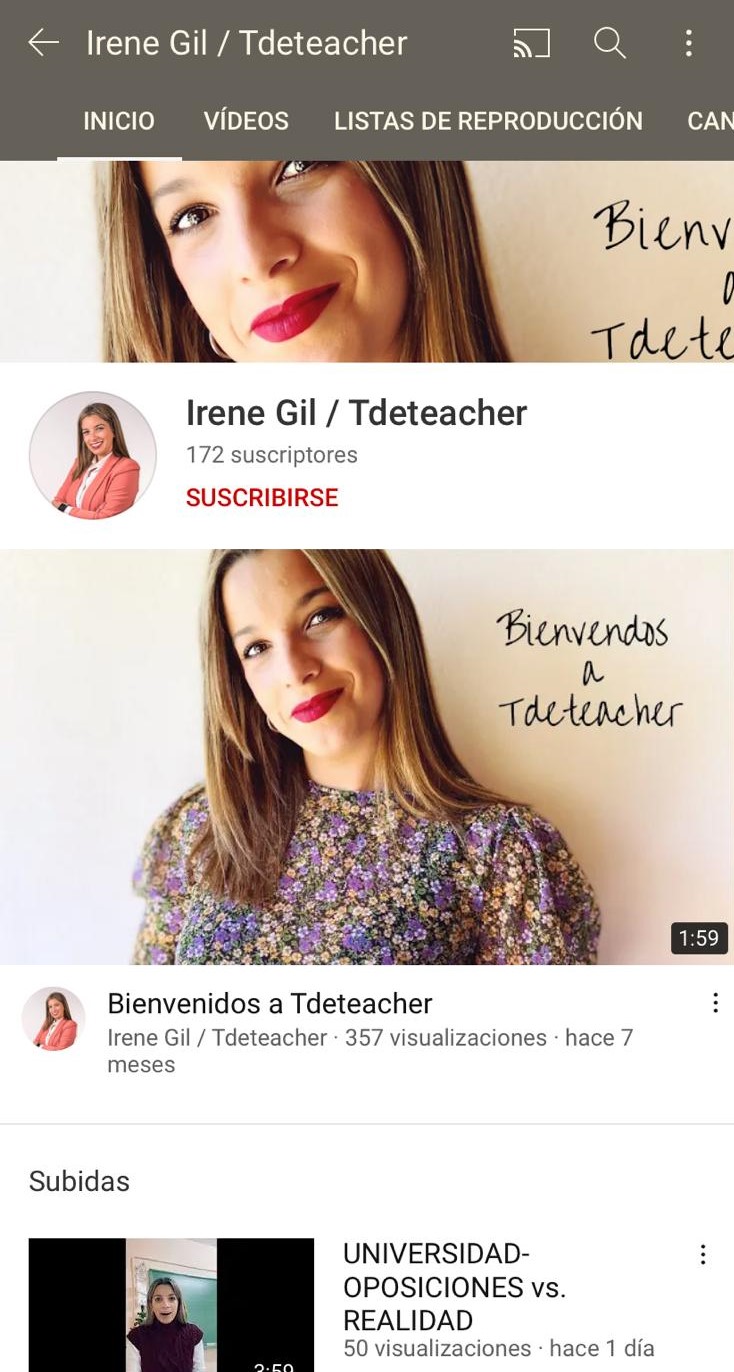Open options for UNIVERSIDAD-OPOSICIONES vs. REALIDAD
The width and height of the screenshot is (734, 1372).
tap(703, 1255)
